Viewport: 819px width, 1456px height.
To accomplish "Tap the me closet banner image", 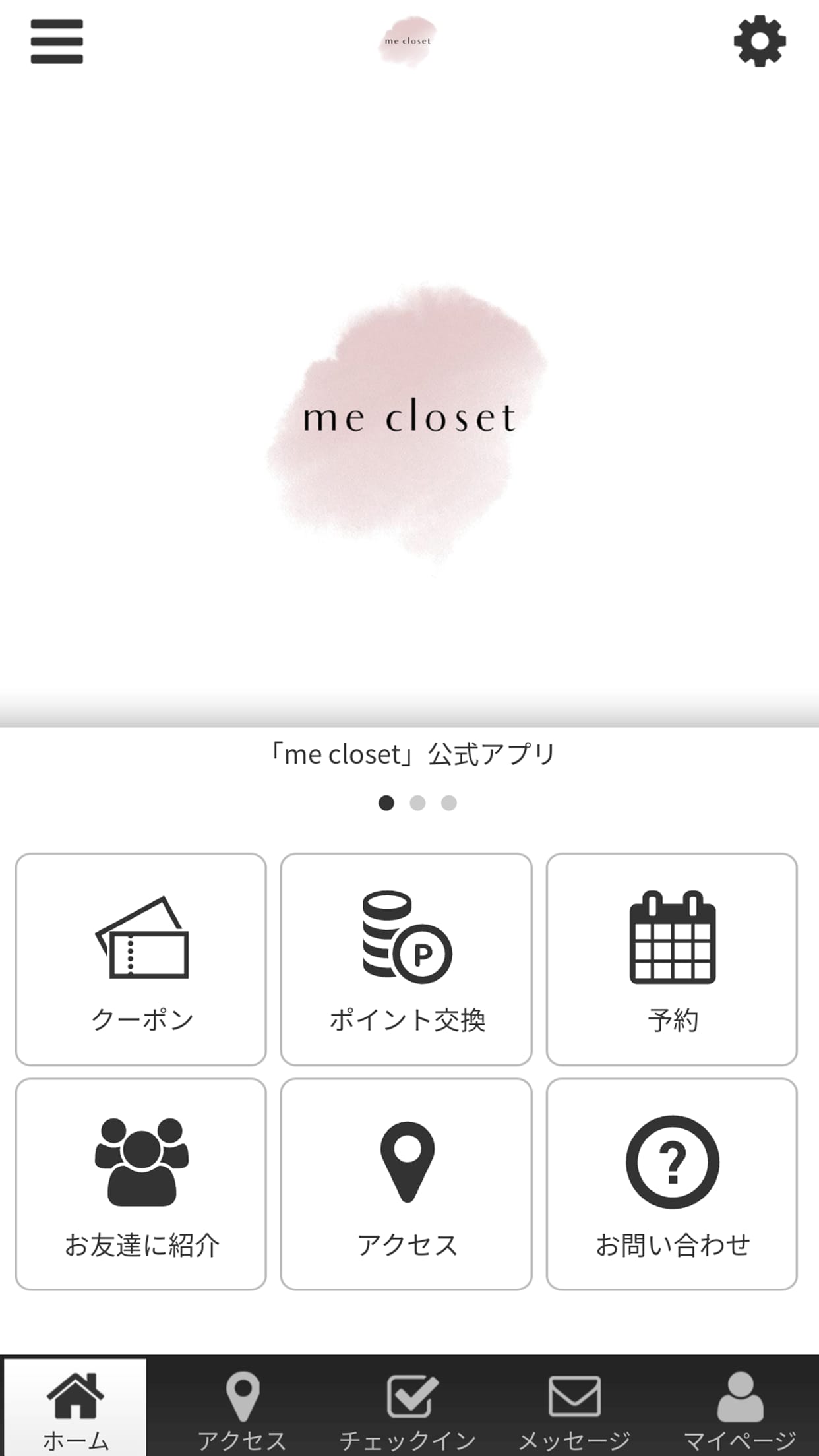I will coord(409,415).
